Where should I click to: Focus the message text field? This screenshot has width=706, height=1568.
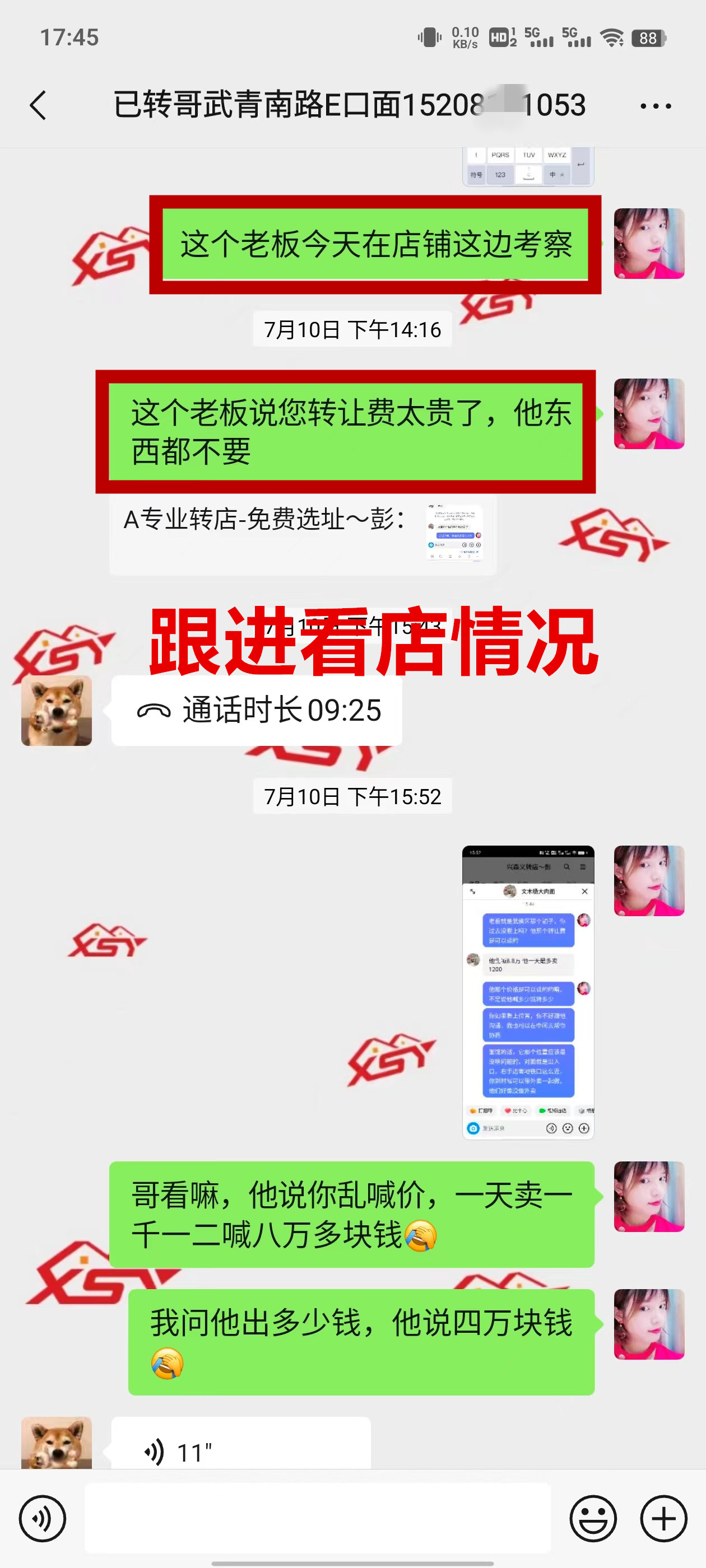click(317, 1519)
